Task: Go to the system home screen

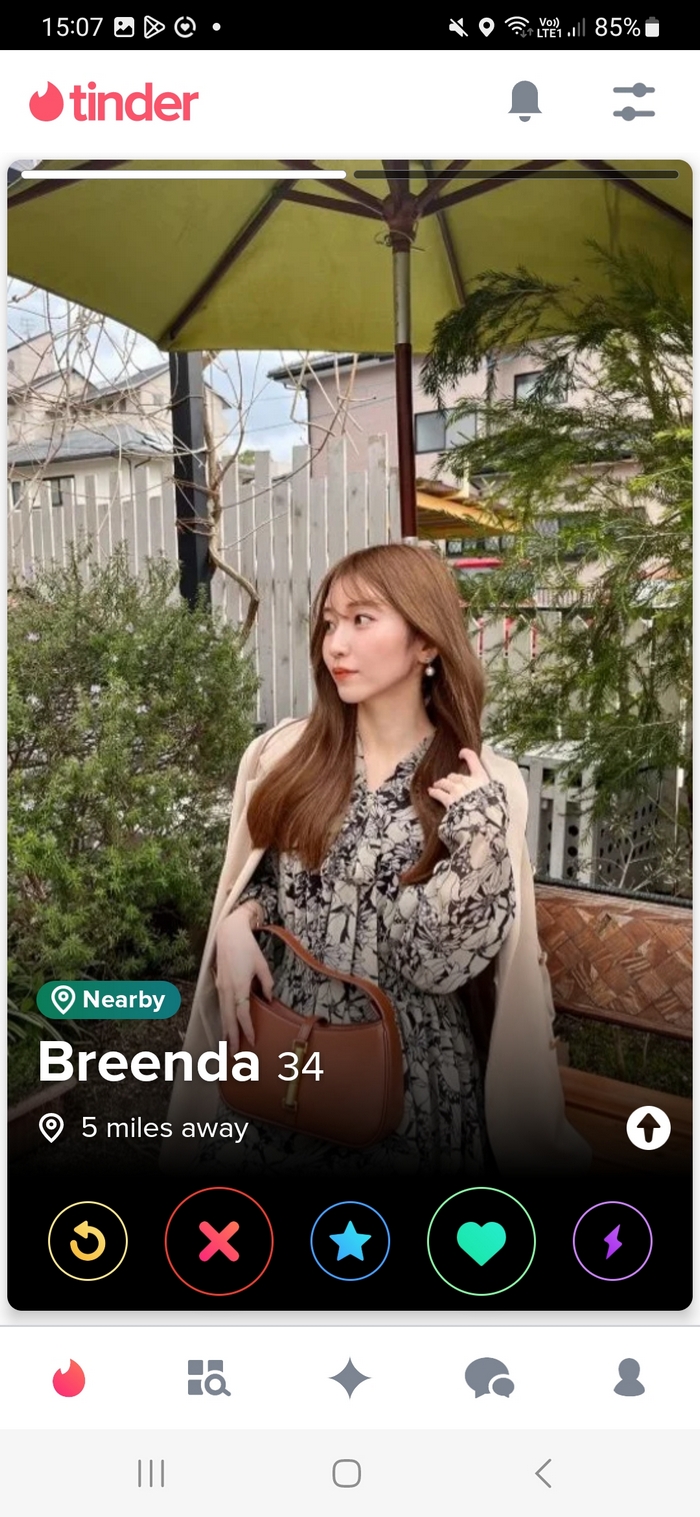Action: tap(346, 1473)
